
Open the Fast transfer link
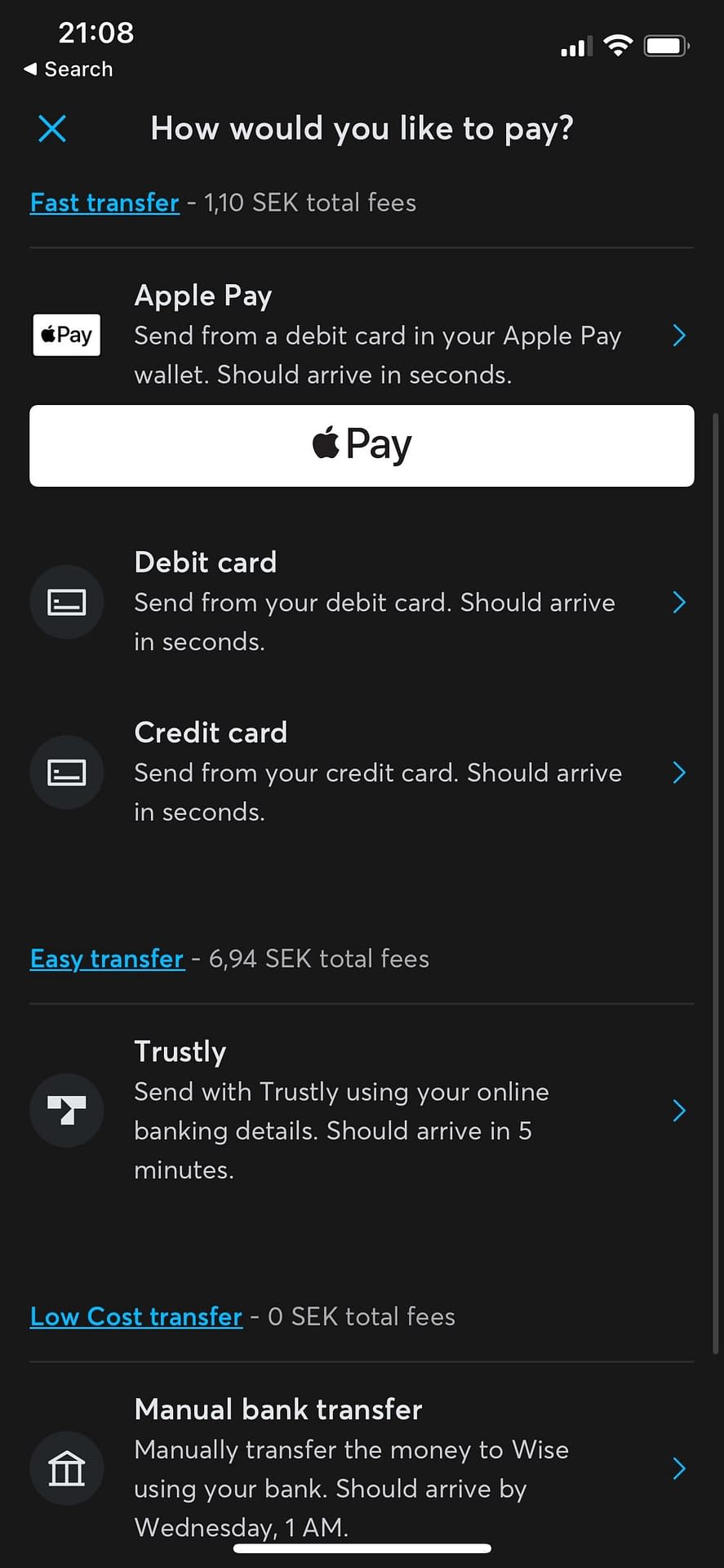coord(104,203)
